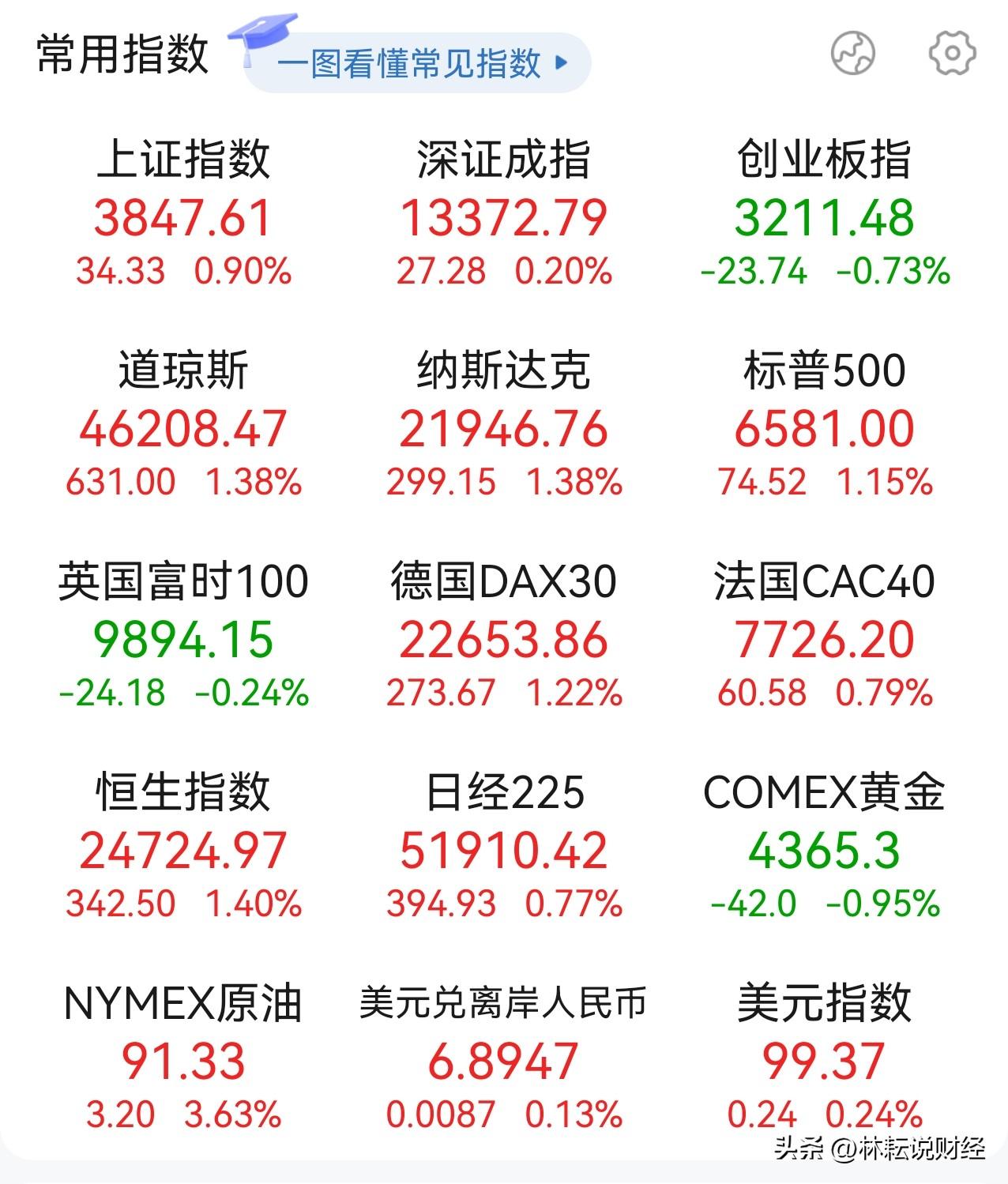View 日经225 index details

point(503,848)
